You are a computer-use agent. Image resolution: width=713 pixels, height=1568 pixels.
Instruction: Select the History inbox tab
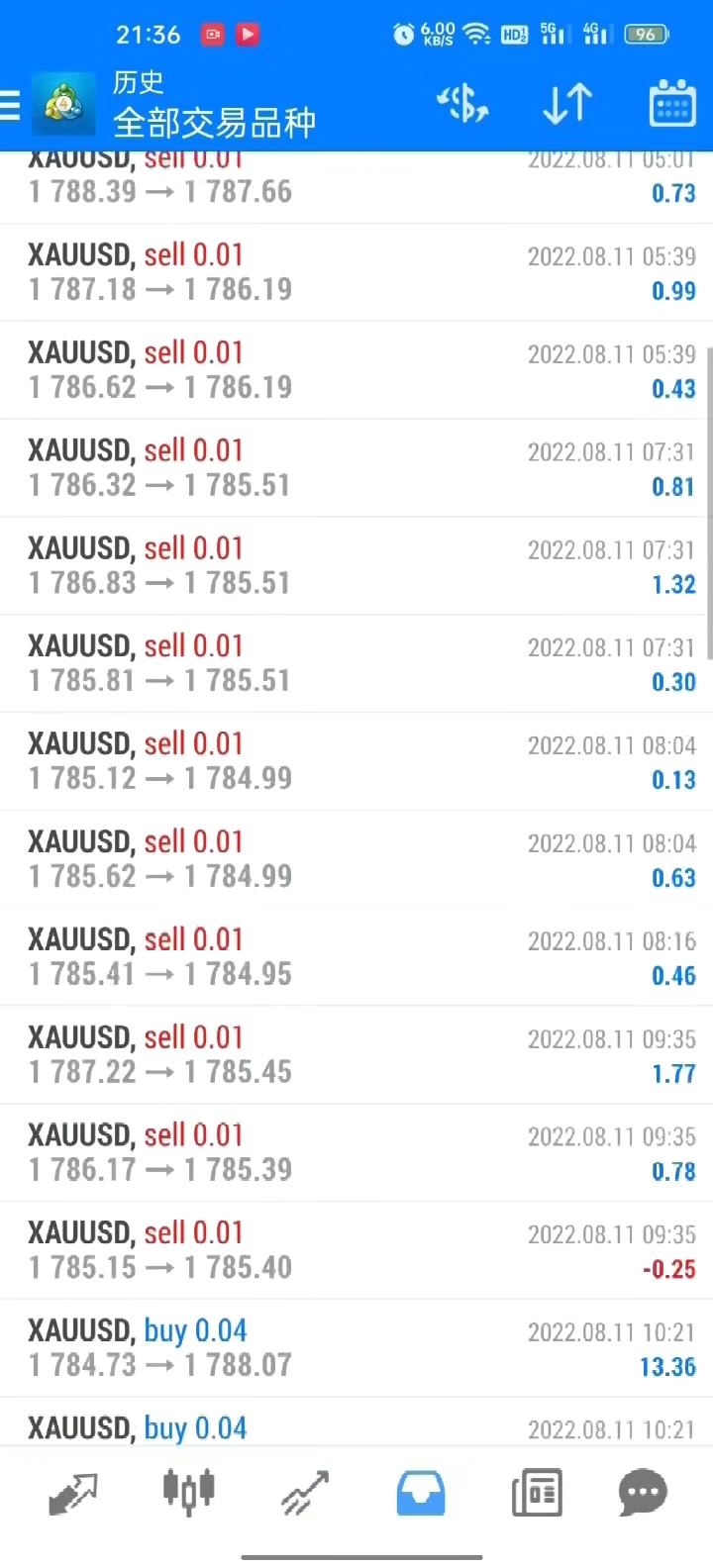click(421, 1493)
